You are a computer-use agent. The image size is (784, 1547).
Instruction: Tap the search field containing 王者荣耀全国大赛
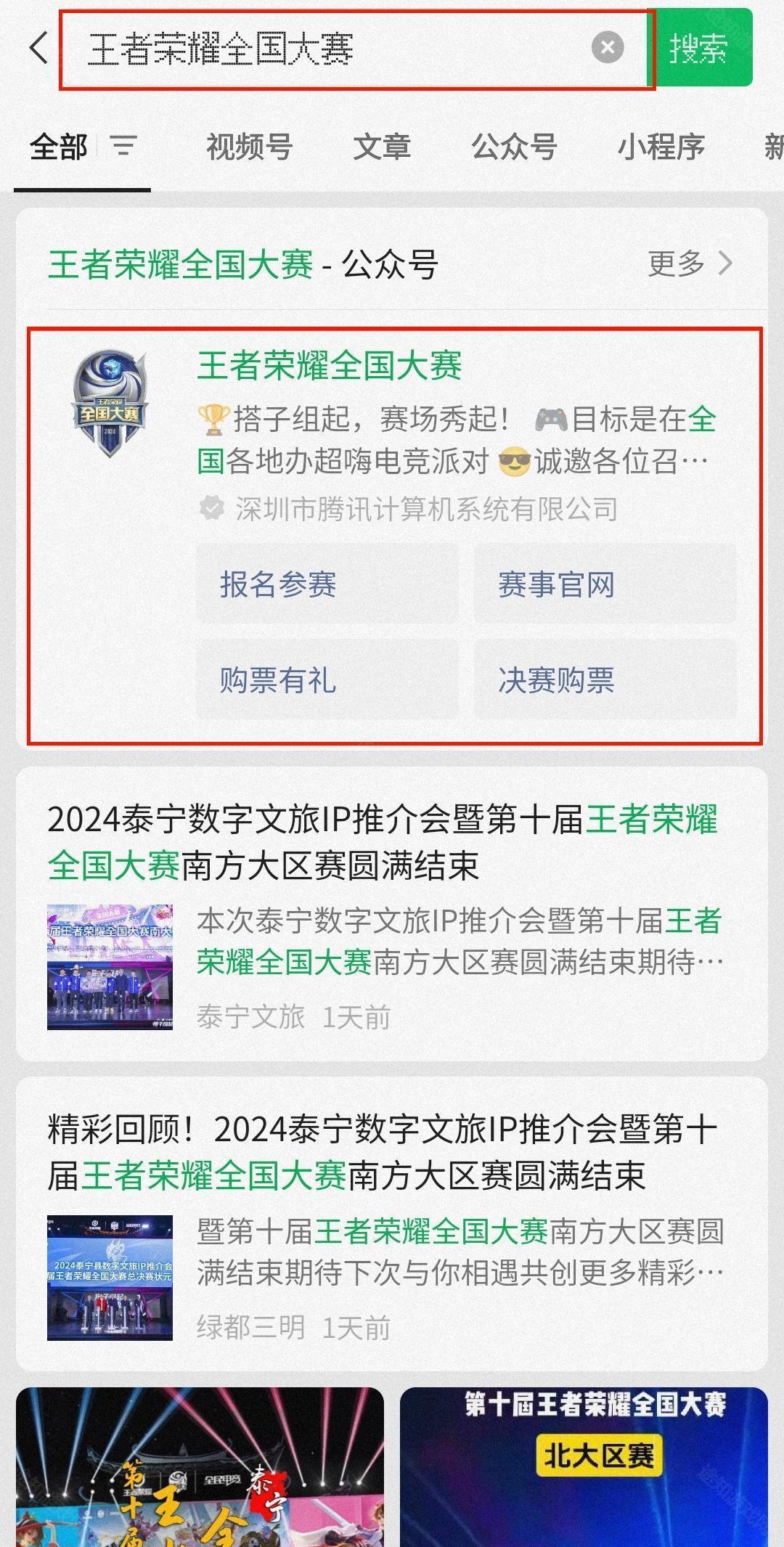pos(327,49)
